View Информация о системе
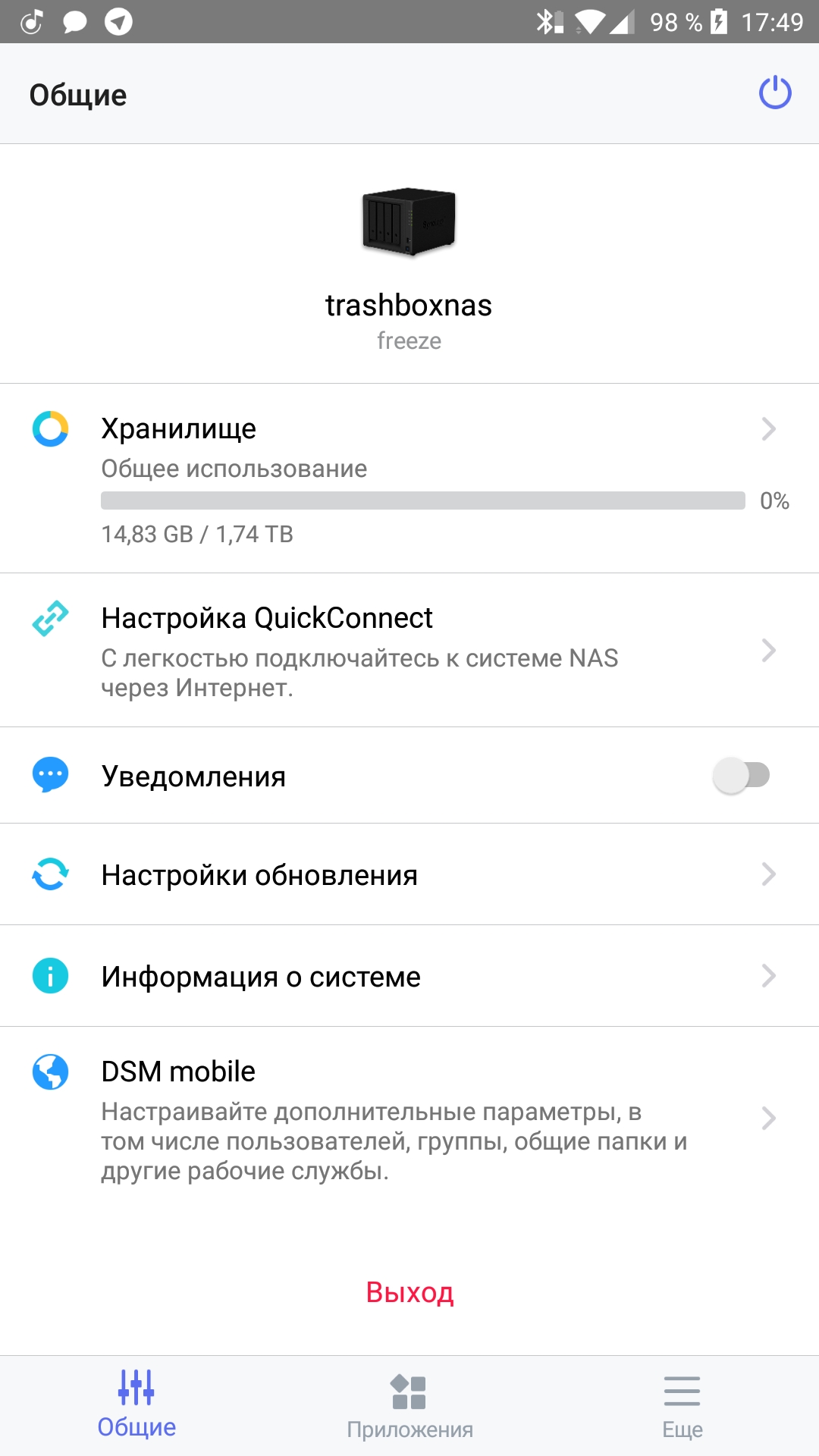 [x=409, y=976]
